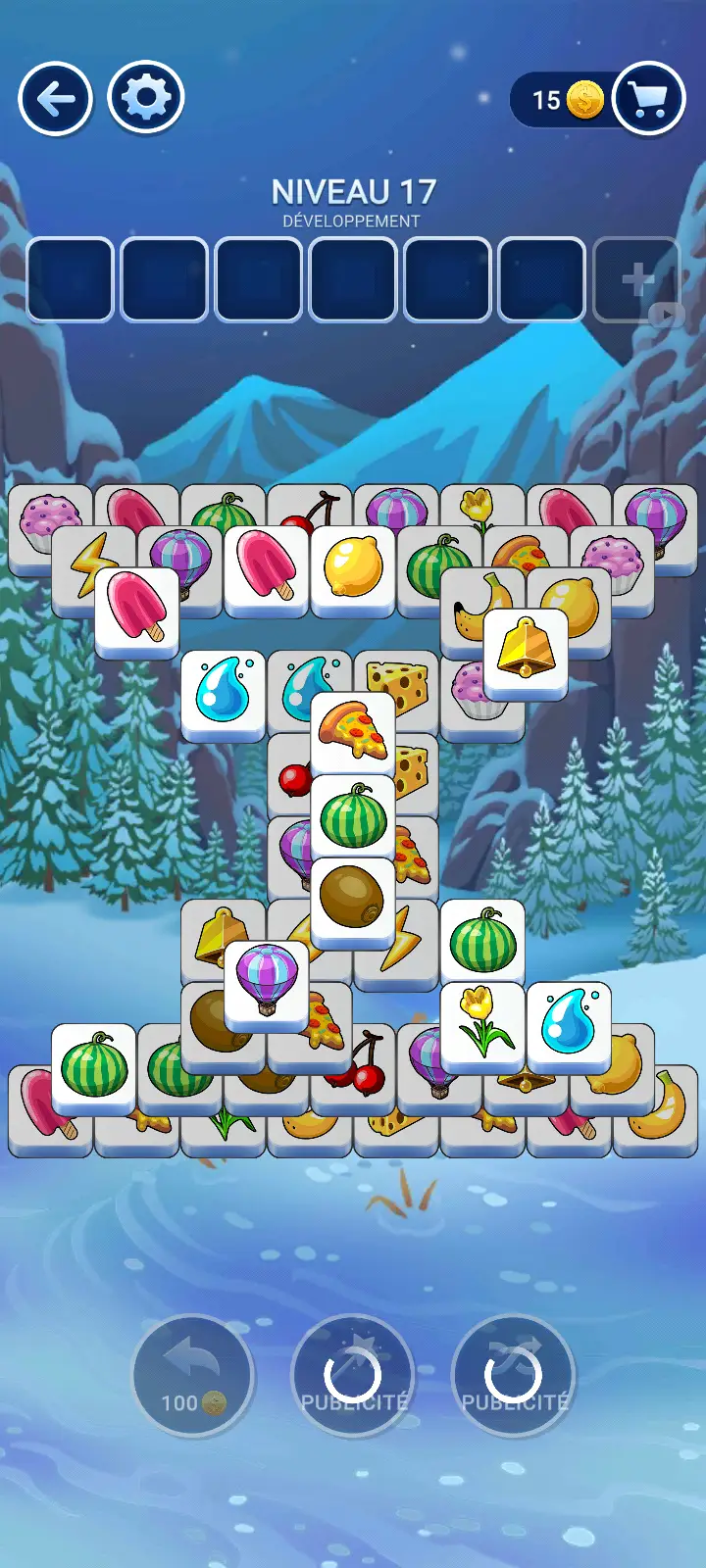Viewport: 706px width, 1568px height.
Task: Use the shuffle booster
Action: click(x=514, y=1376)
